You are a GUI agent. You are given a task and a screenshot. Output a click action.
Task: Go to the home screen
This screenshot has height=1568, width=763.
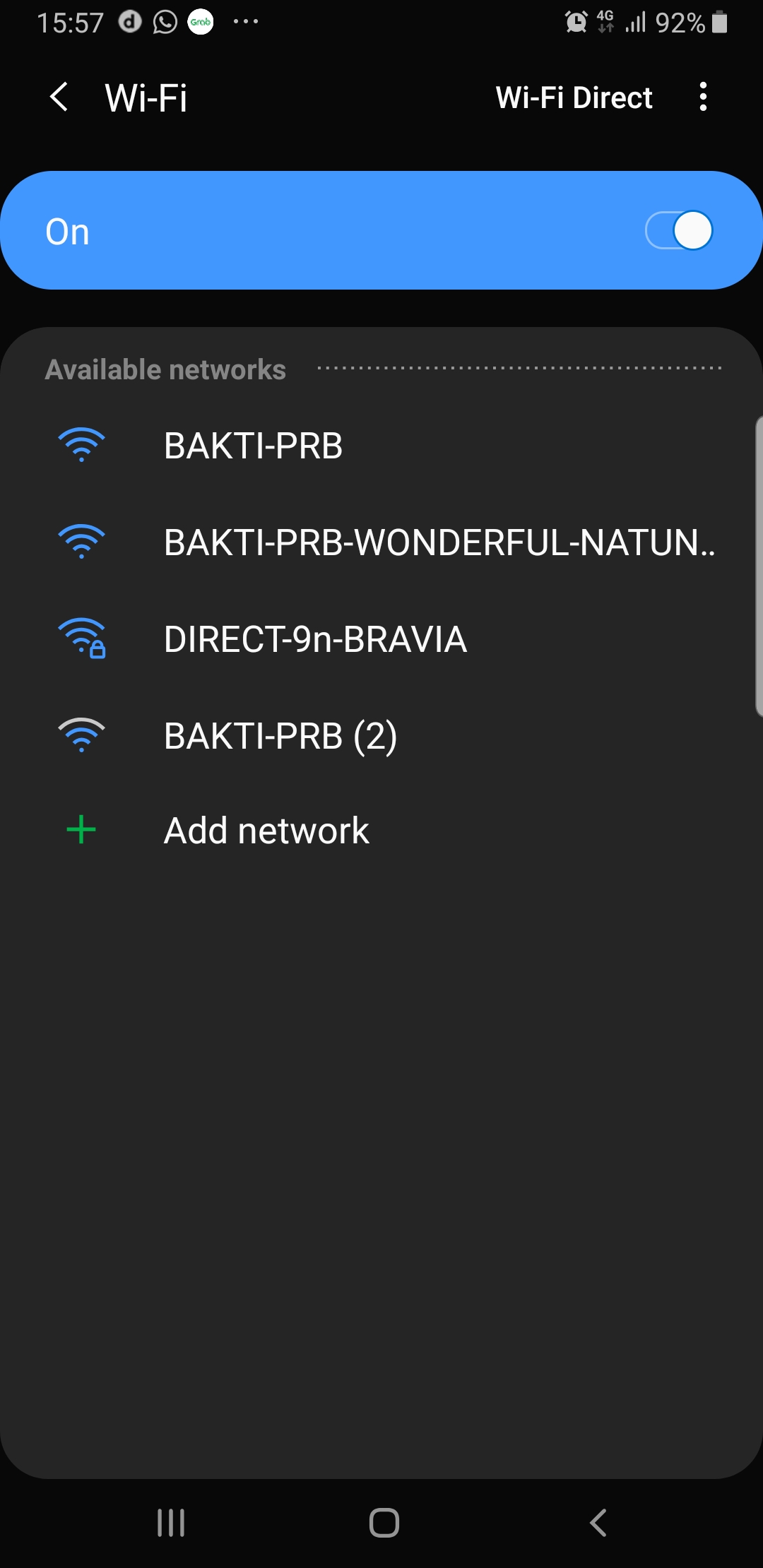pos(384,1522)
